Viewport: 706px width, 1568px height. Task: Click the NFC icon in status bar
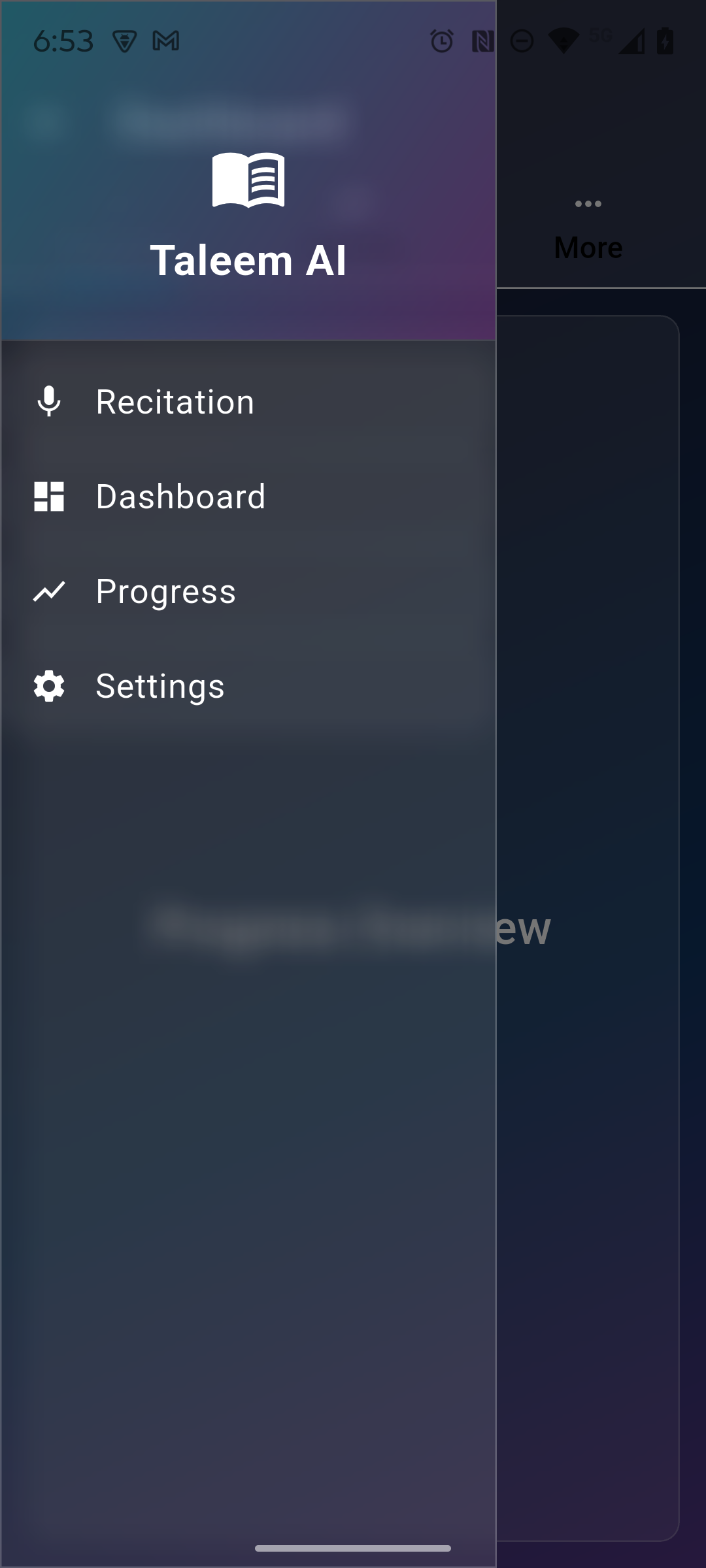[x=482, y=41]
